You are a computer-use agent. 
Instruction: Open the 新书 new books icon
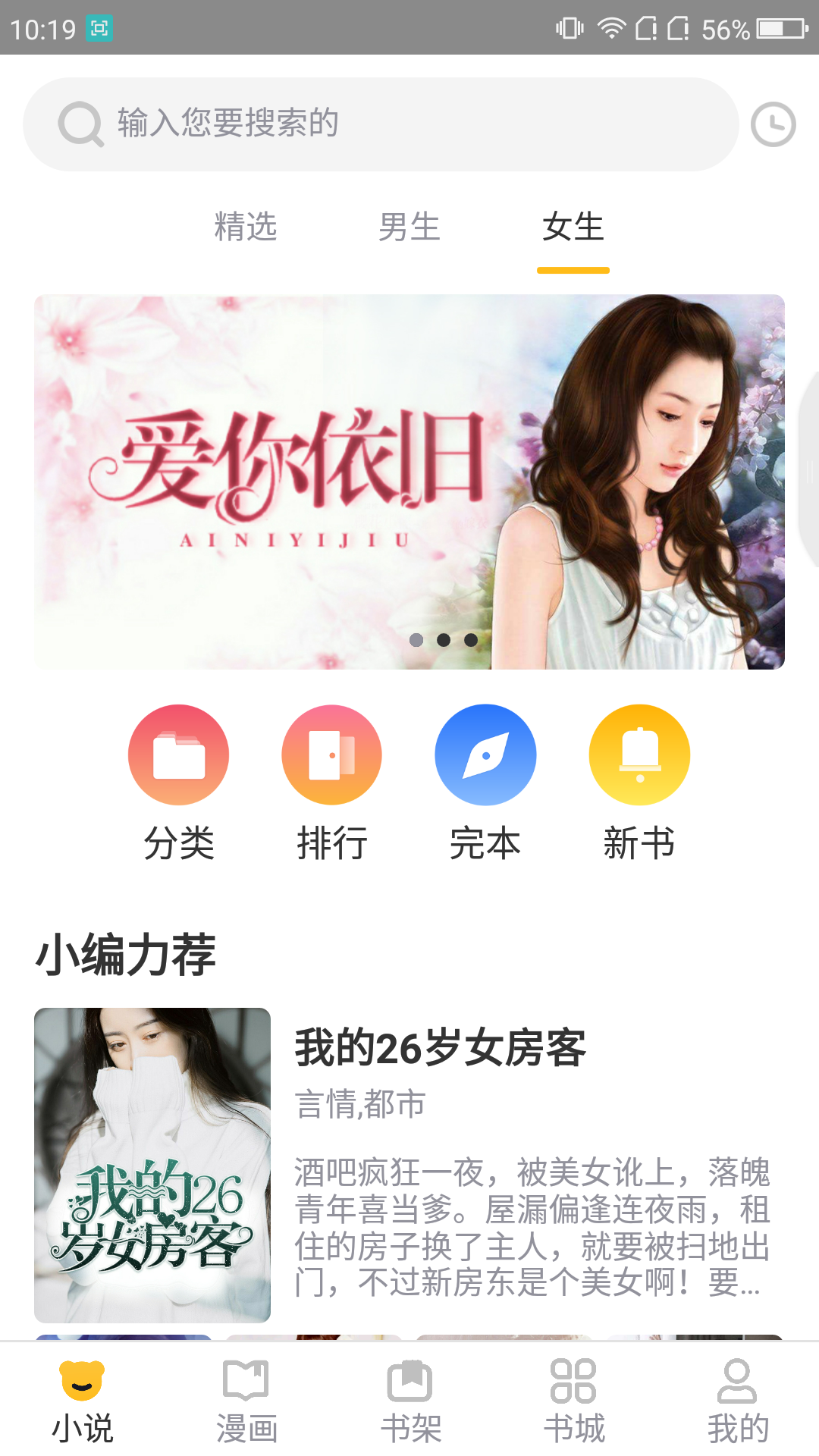coord(639,755)
